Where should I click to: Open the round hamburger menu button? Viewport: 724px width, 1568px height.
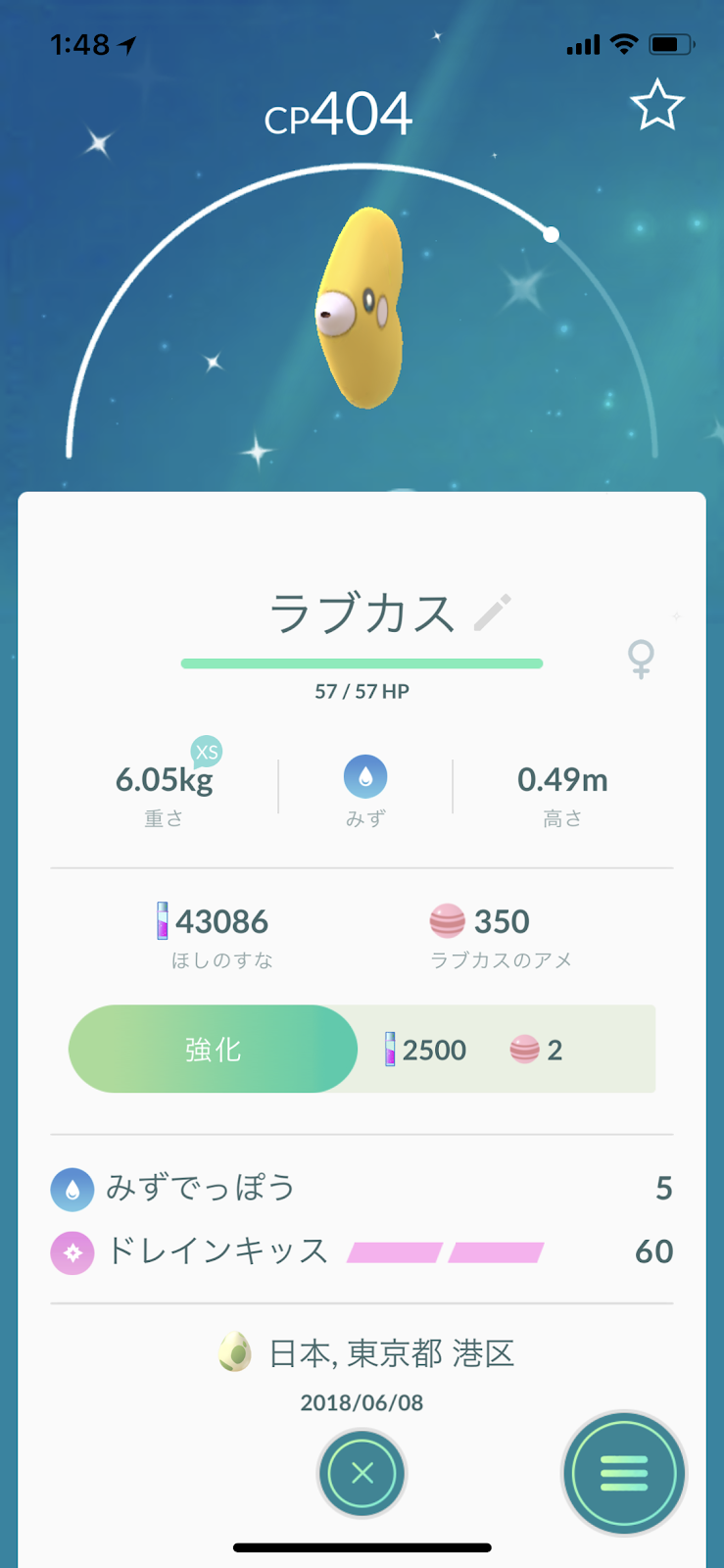click(623, 1473)
